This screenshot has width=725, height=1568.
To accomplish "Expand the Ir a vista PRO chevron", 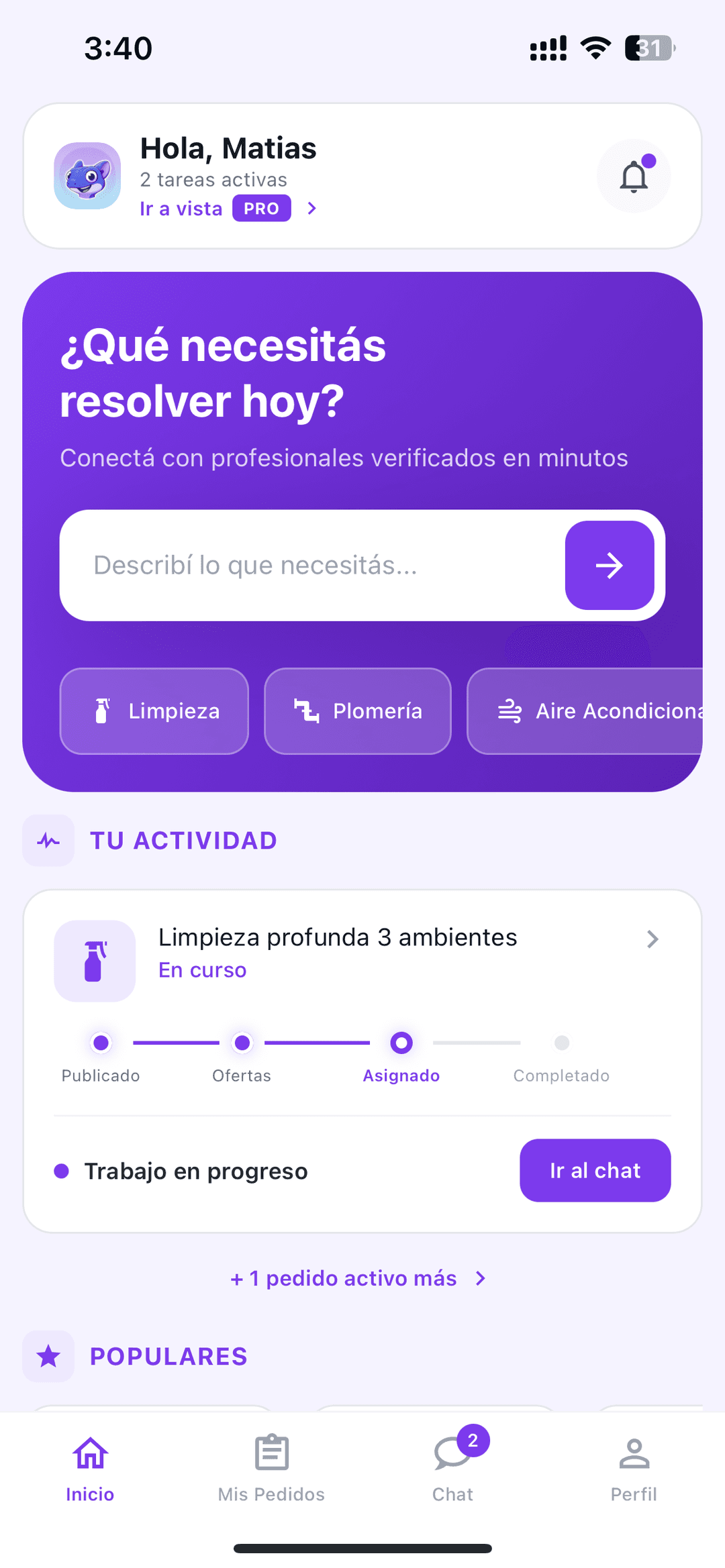I will 312,209.
